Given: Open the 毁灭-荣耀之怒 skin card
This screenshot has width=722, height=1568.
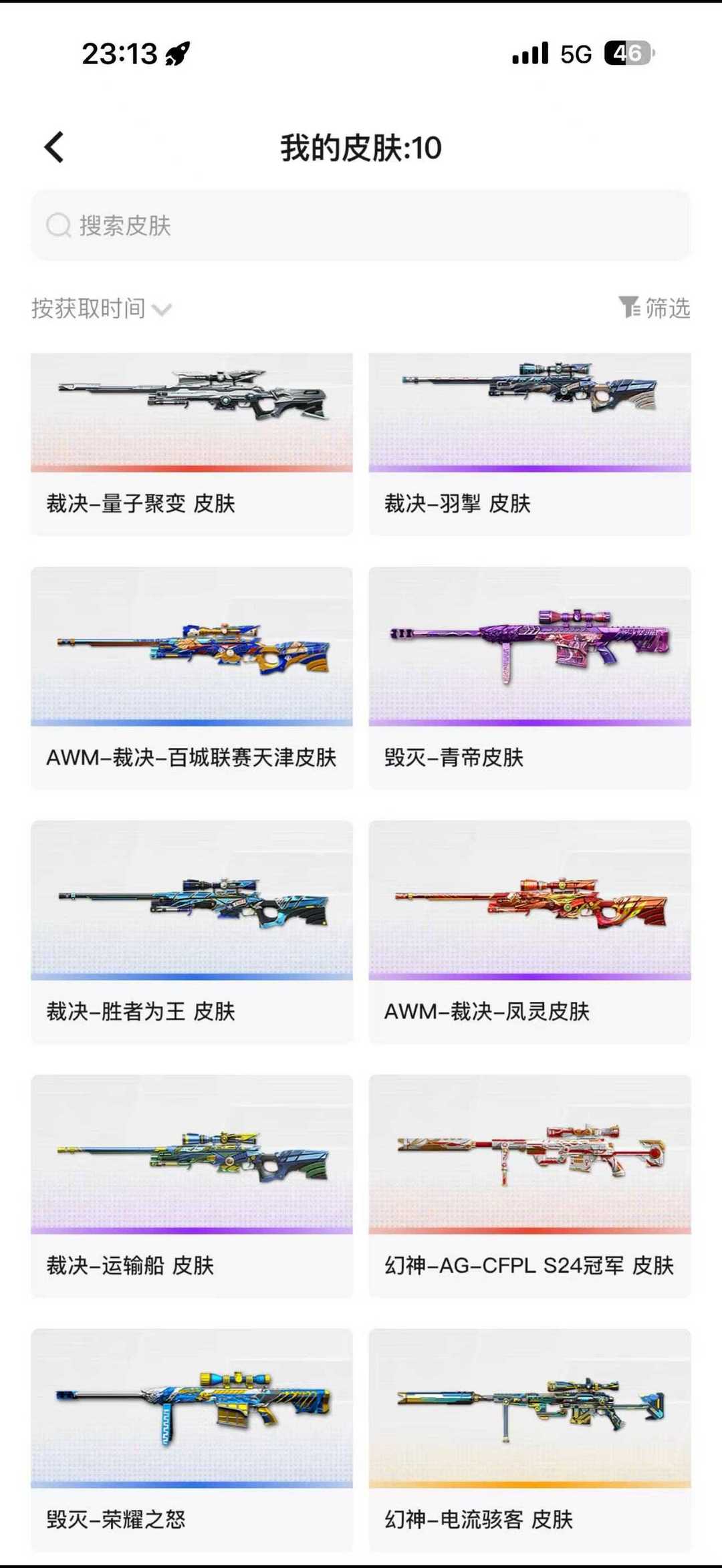Looking at the screenshot, I should [x=192, y=1438].
